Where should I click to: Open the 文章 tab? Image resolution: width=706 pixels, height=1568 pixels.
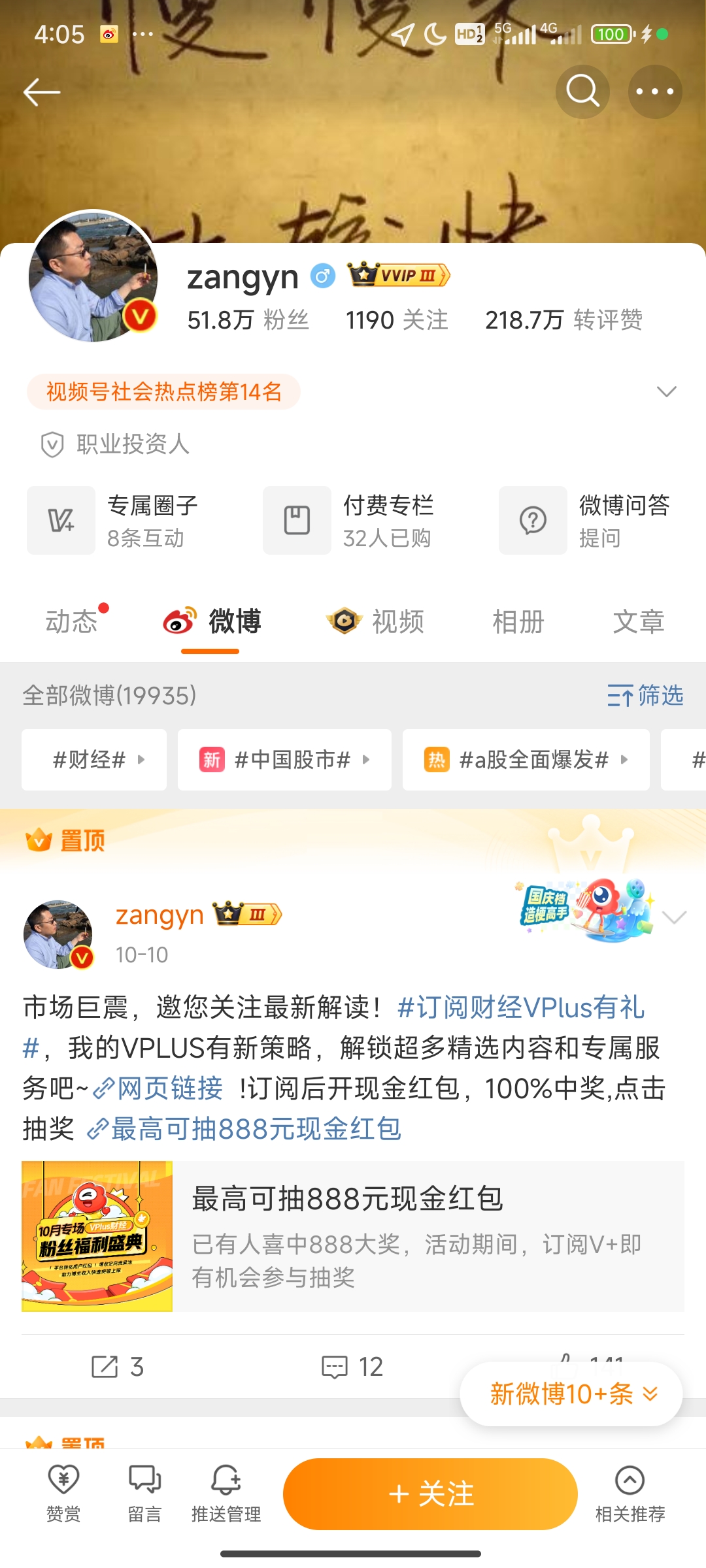[x=638, y=621]
